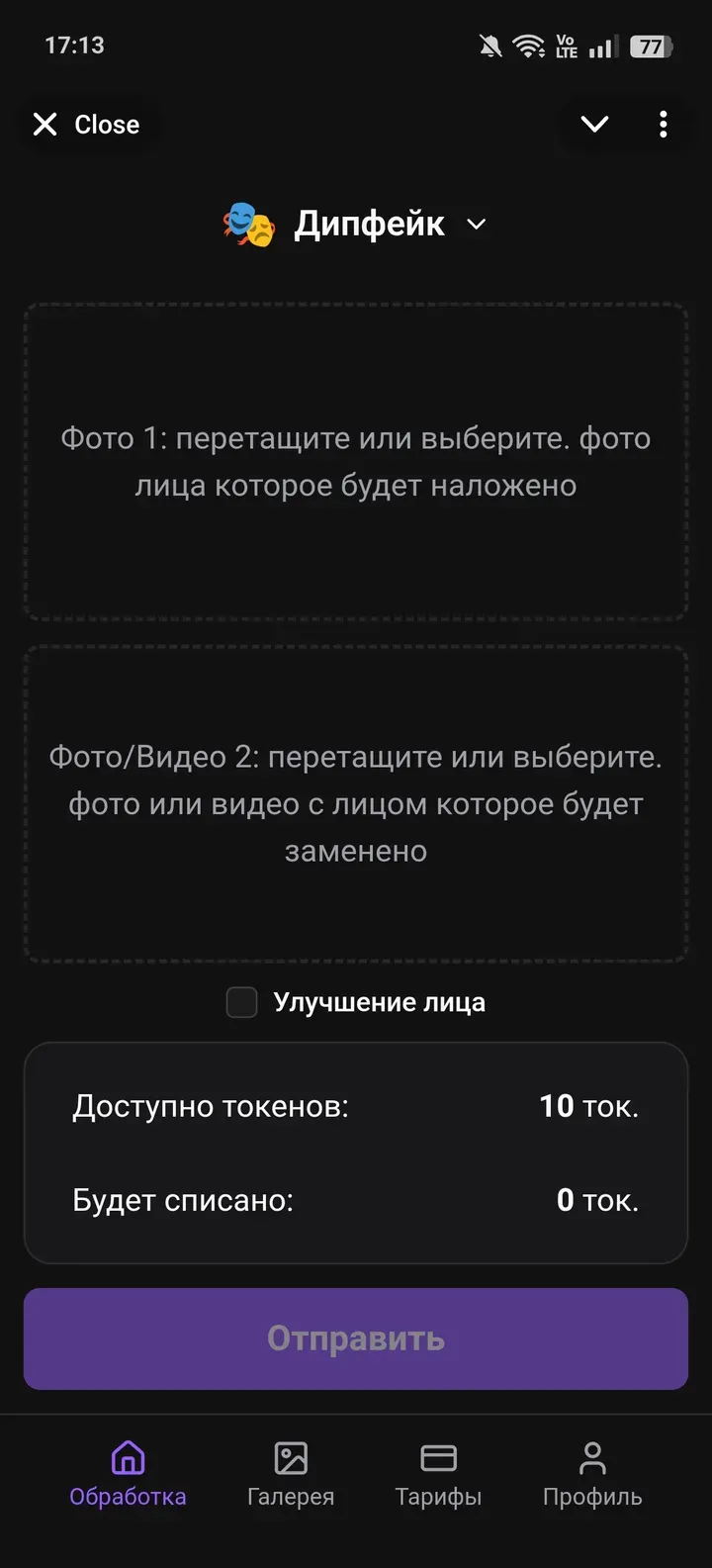Open the three-dot overflow menu
This screenshot has width=712, height=1568.
point(663,124)
